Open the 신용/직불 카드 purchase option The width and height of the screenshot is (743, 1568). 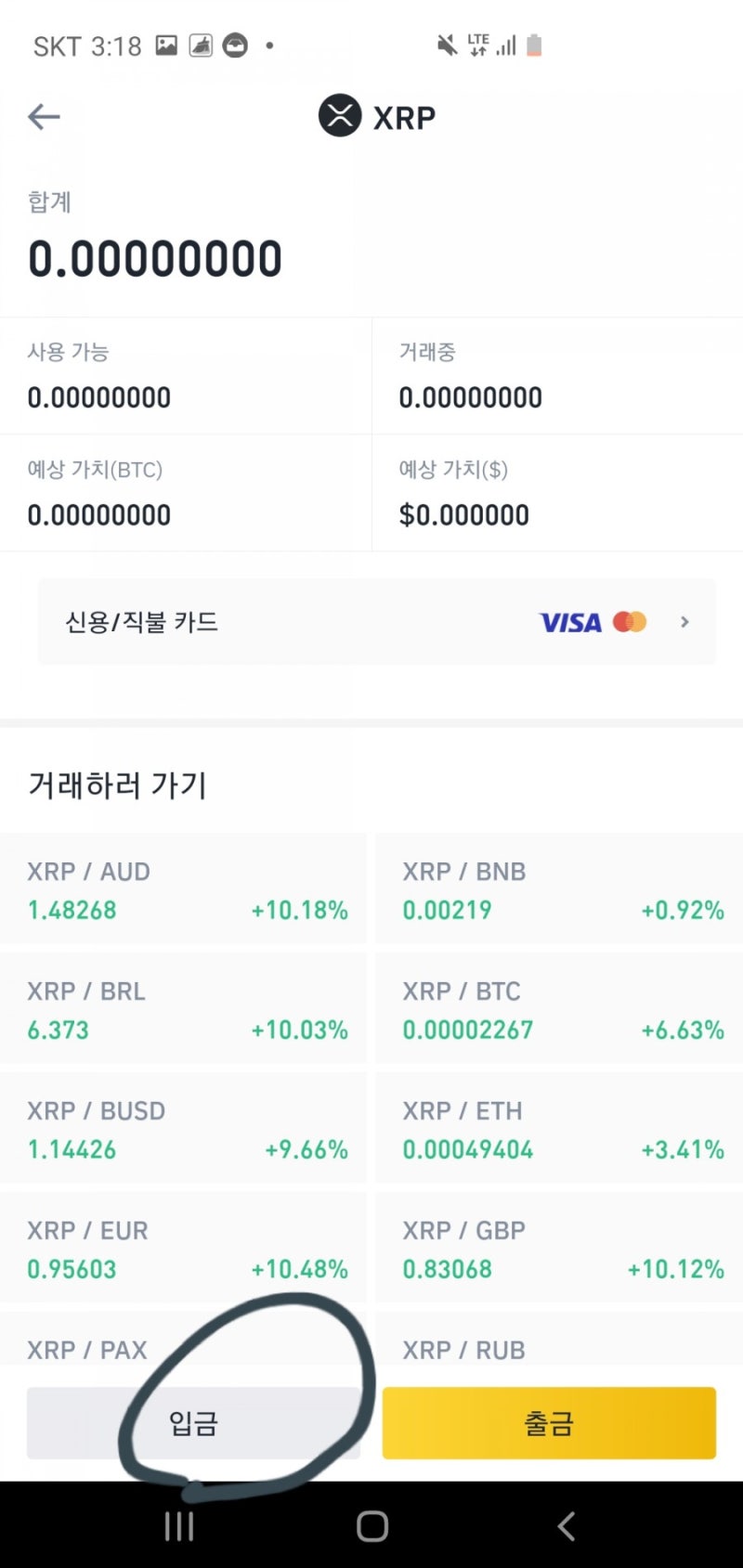(x=376, y=621)
